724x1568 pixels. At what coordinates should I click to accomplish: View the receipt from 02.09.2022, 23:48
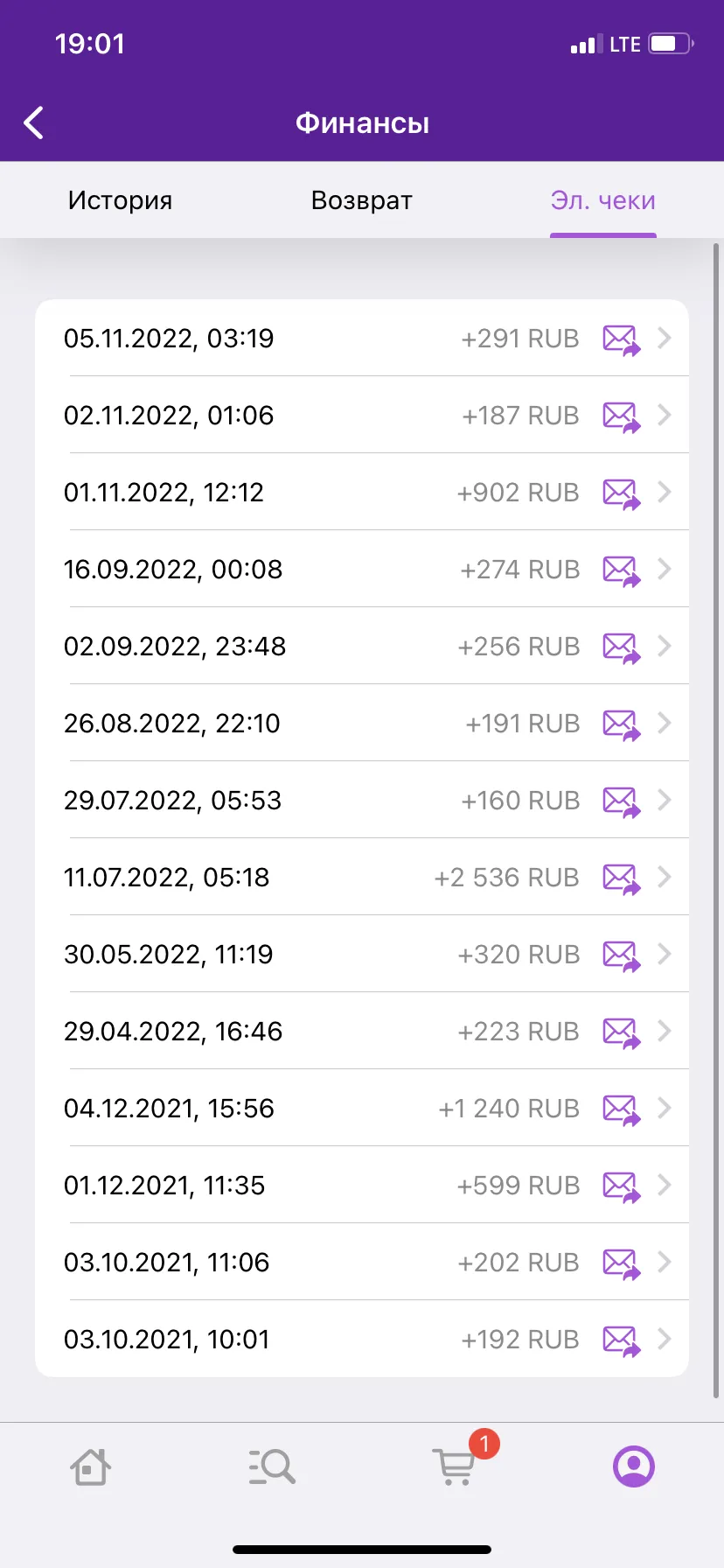pyautogui.click(x=362, y=647)
